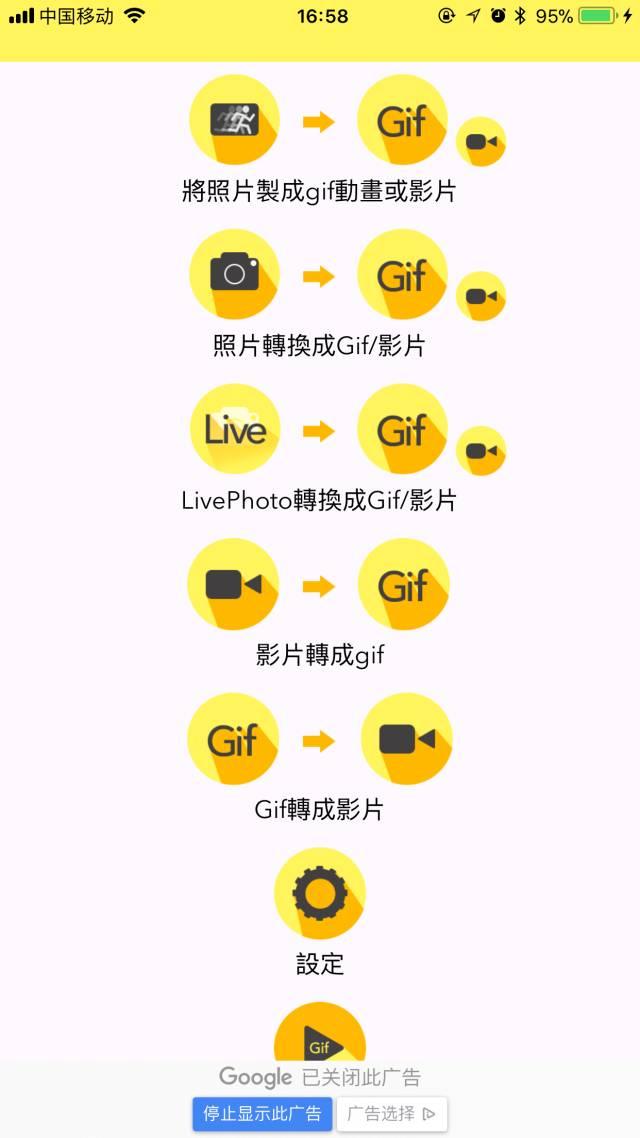
Task: Tap the Gif play icon at bottom
Action: (320, 1035)
